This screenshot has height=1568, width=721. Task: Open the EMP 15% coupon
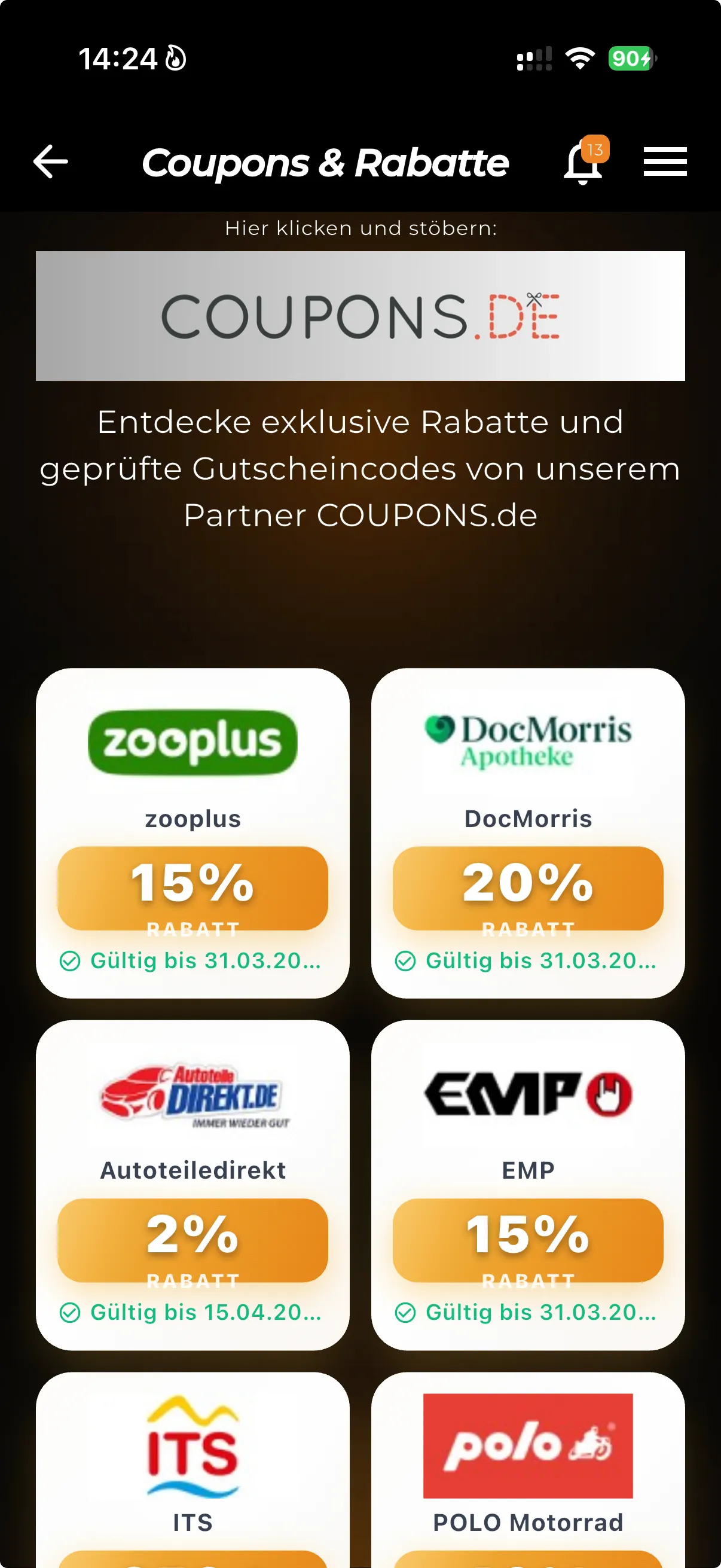[527, 1185]
